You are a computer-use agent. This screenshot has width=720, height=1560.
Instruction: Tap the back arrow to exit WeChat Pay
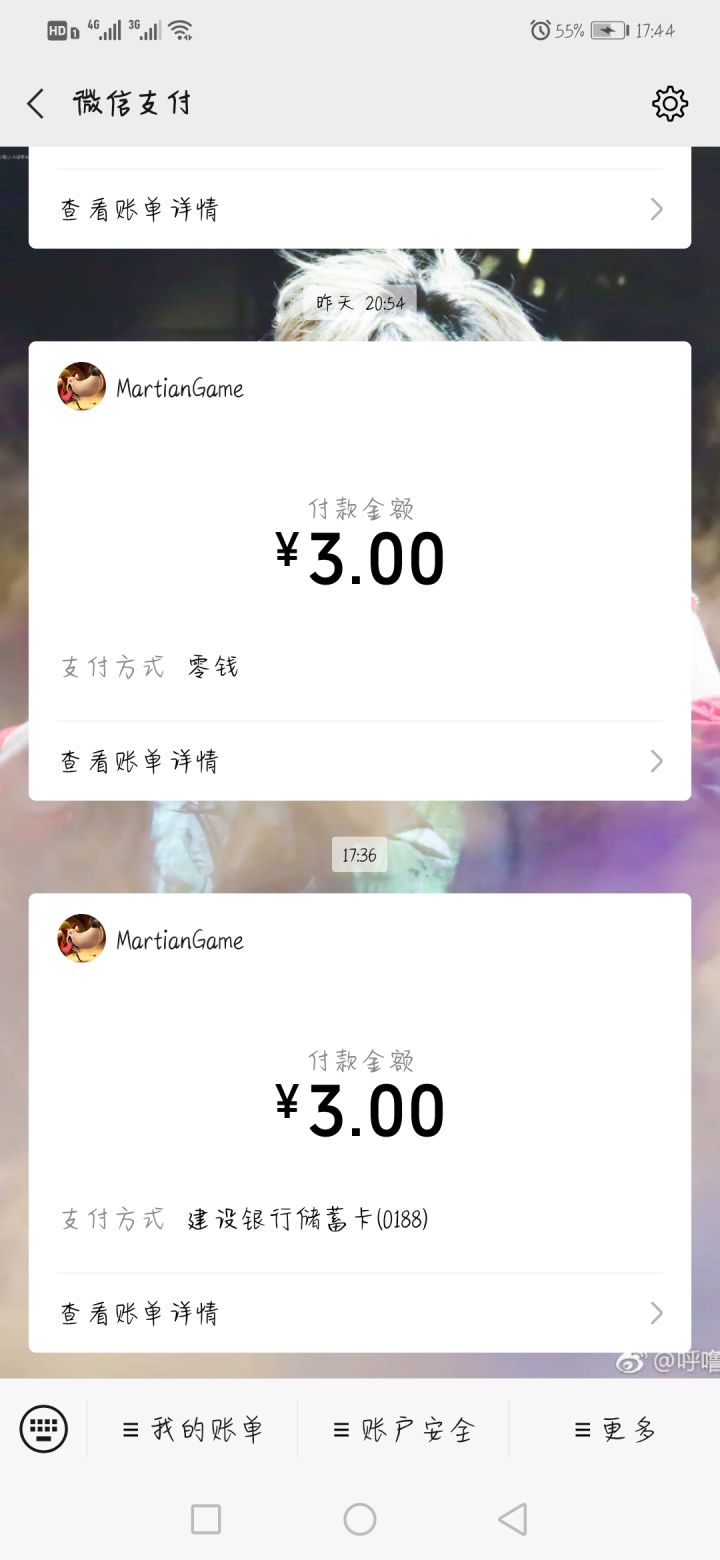click(x=35, y=103)
